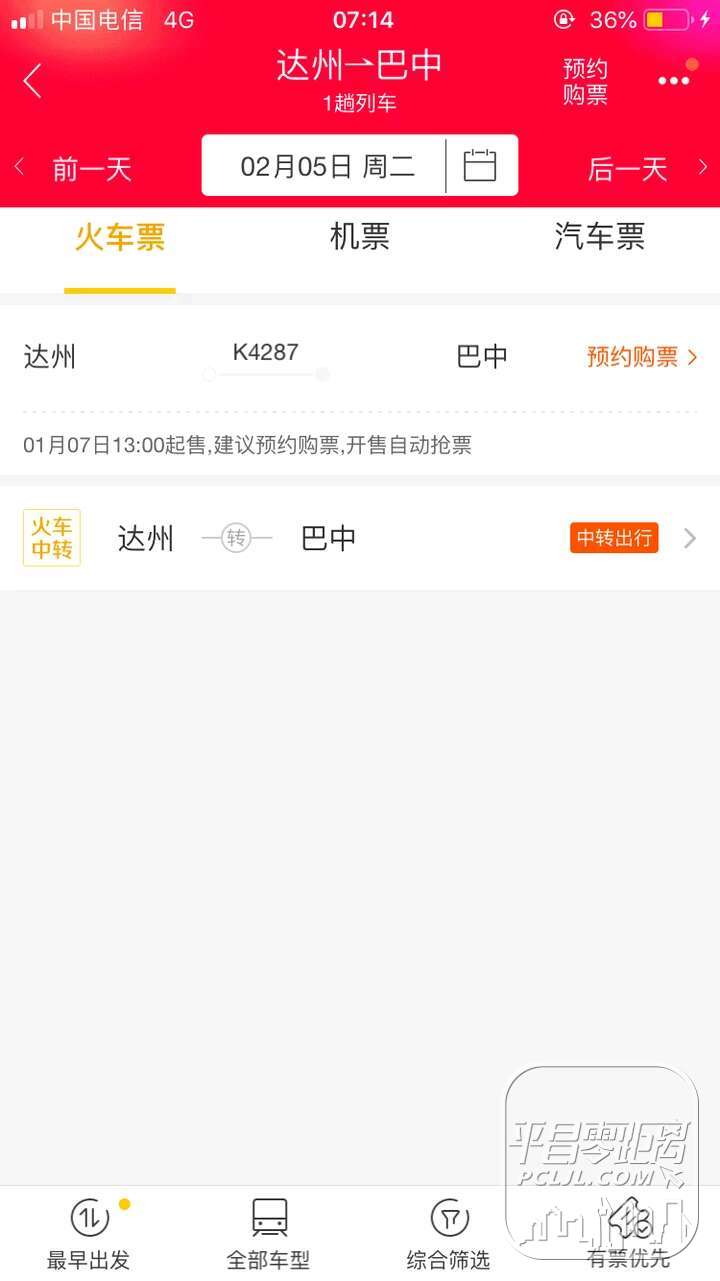Toggle 有票优先 option
The width and height of the screenshot is (720, 1281).
tap(629, 1234)
